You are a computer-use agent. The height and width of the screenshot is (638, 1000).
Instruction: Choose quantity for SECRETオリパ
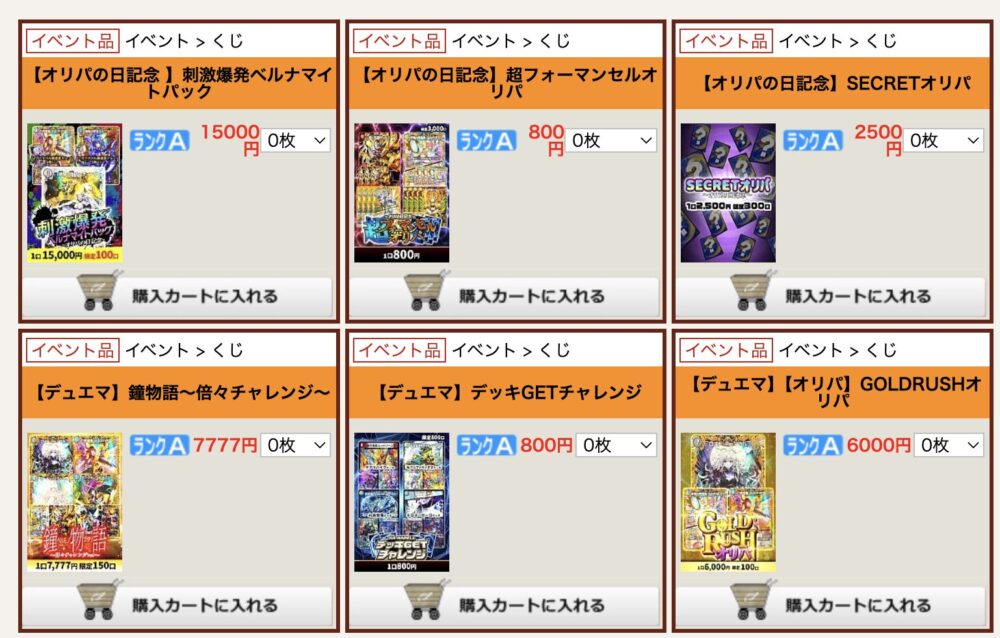pos(944,141)
